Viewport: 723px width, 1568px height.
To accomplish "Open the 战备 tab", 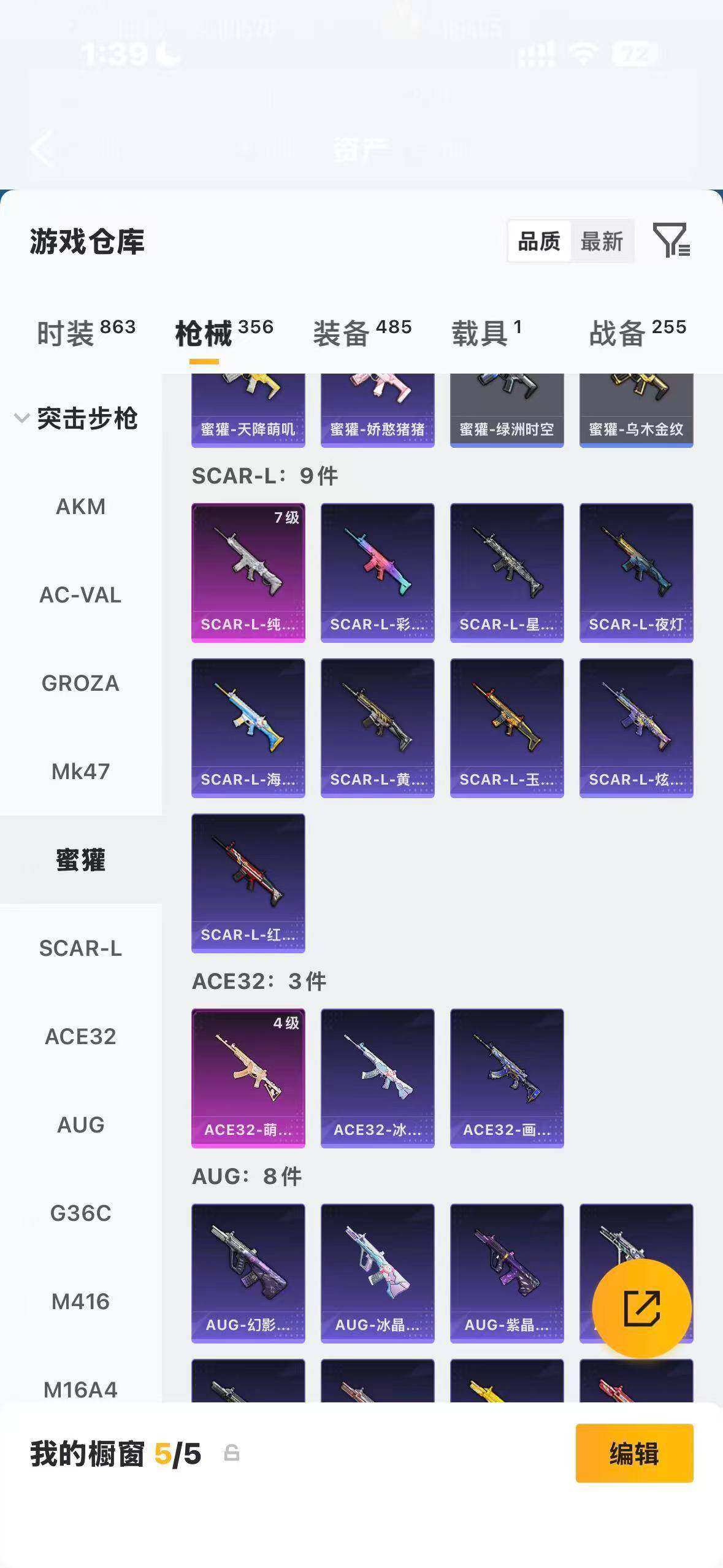I will coord(638,333).
